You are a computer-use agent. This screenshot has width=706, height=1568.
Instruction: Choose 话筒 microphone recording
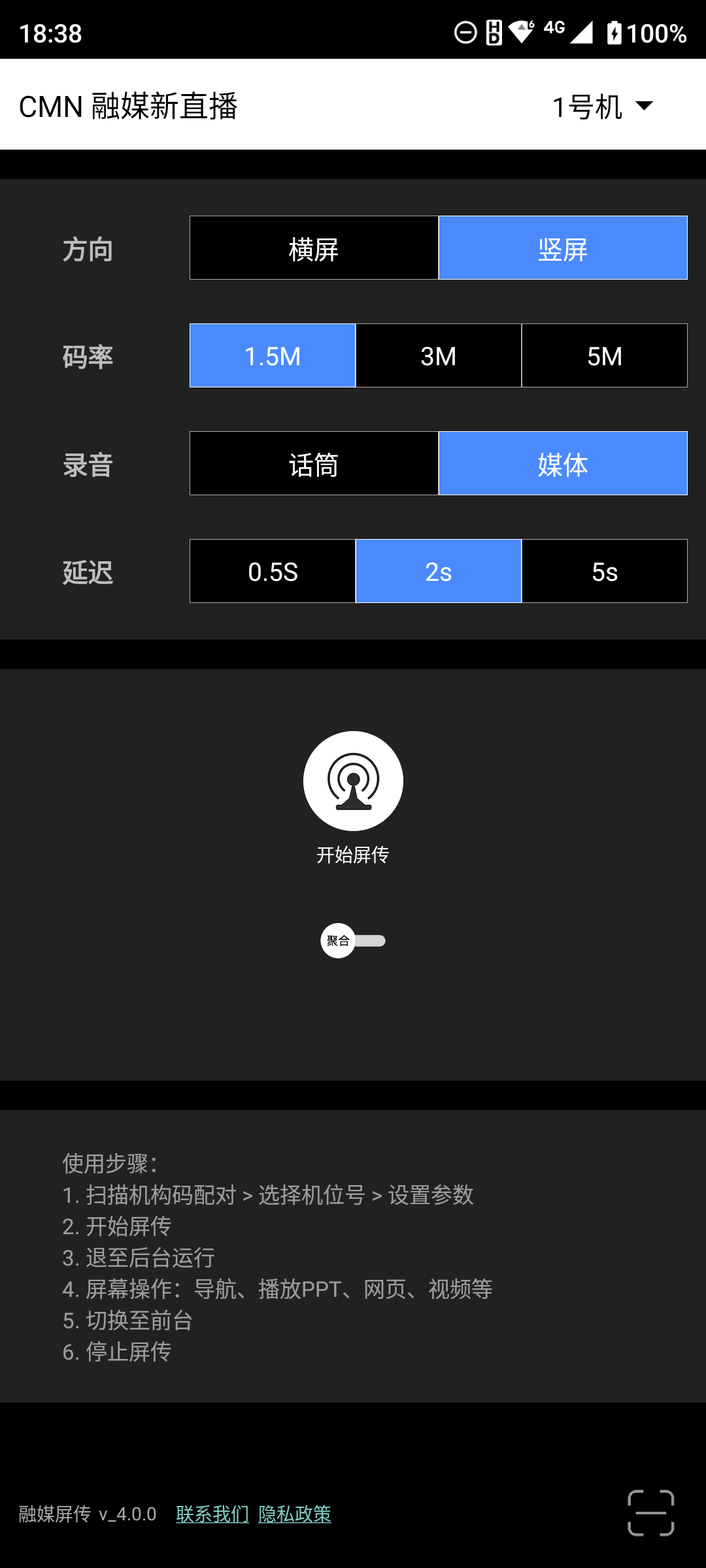[x=314, y=464]
